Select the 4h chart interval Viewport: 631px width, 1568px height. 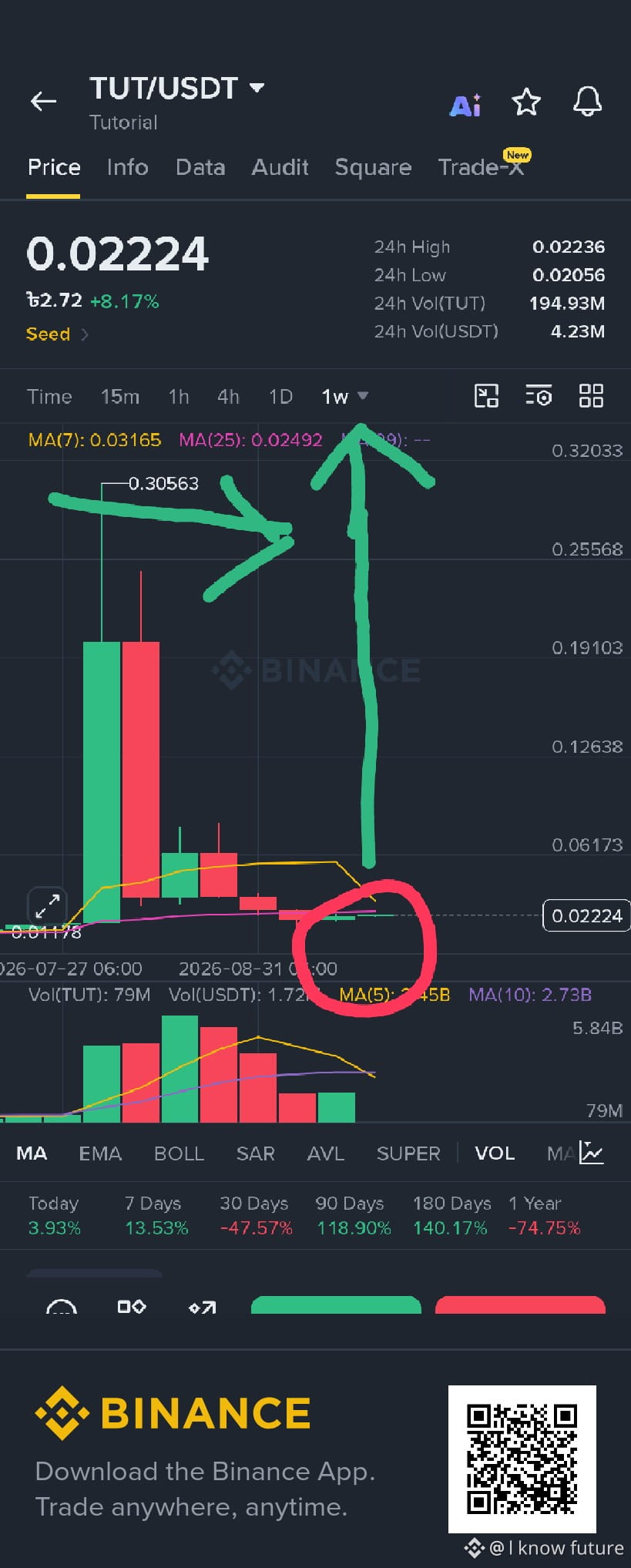(x=228, y=397)
